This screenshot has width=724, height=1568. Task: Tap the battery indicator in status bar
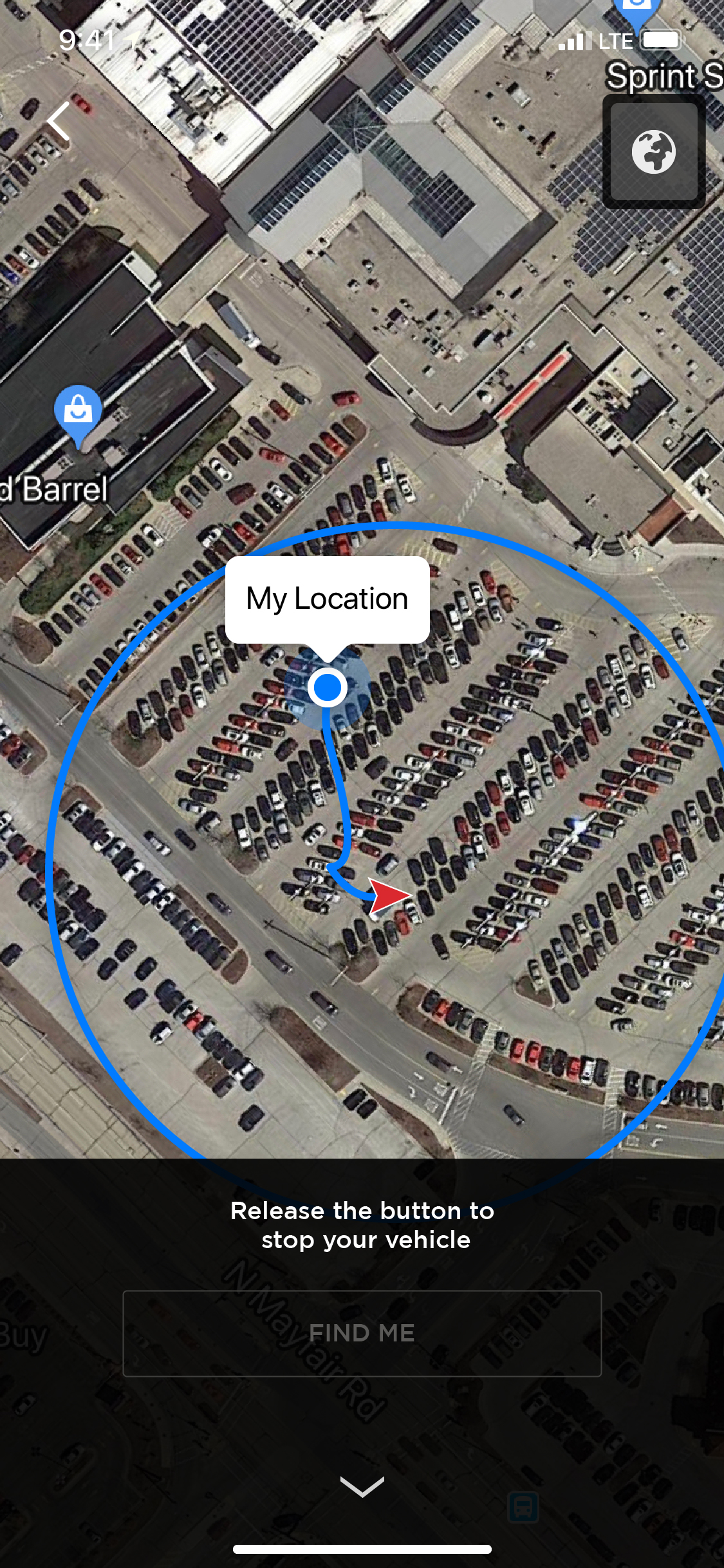click(660, 40)
